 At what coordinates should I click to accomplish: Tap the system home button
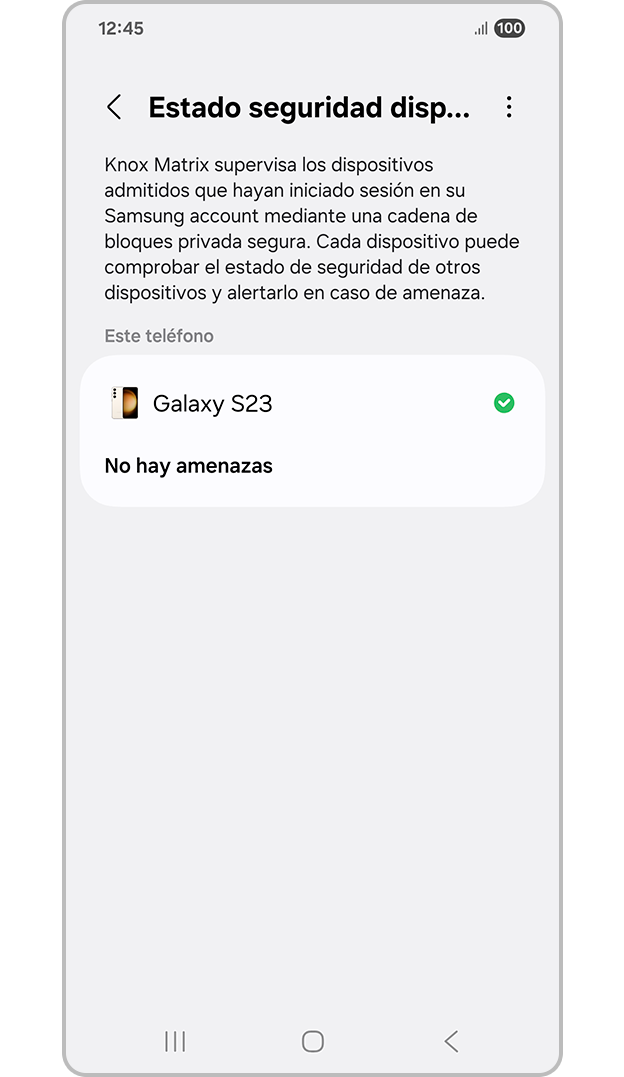pyautogui.click(x=312, y=1041)
